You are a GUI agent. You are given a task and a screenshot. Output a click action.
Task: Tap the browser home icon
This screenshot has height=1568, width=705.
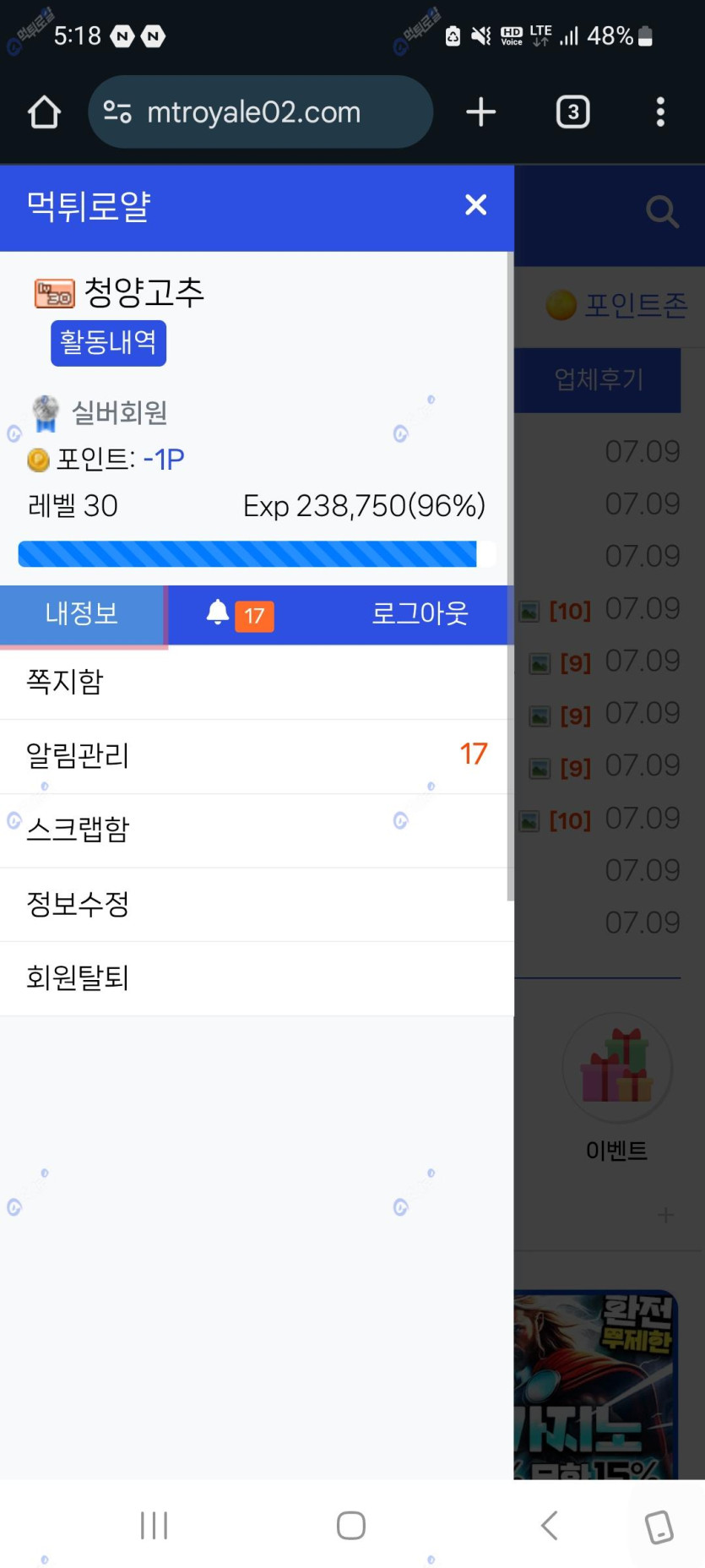[44, 112]
